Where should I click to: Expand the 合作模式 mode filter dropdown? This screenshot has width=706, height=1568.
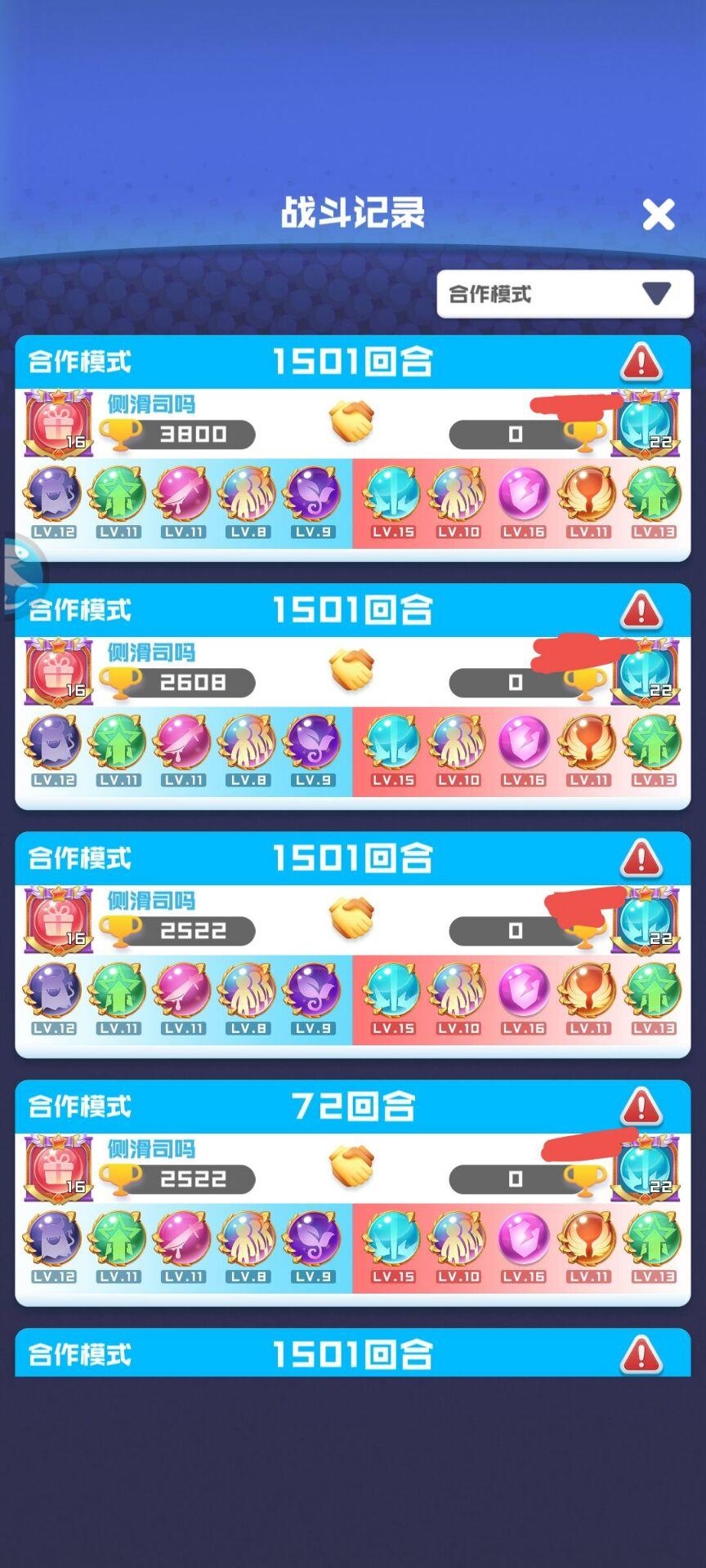click(565, 294)
